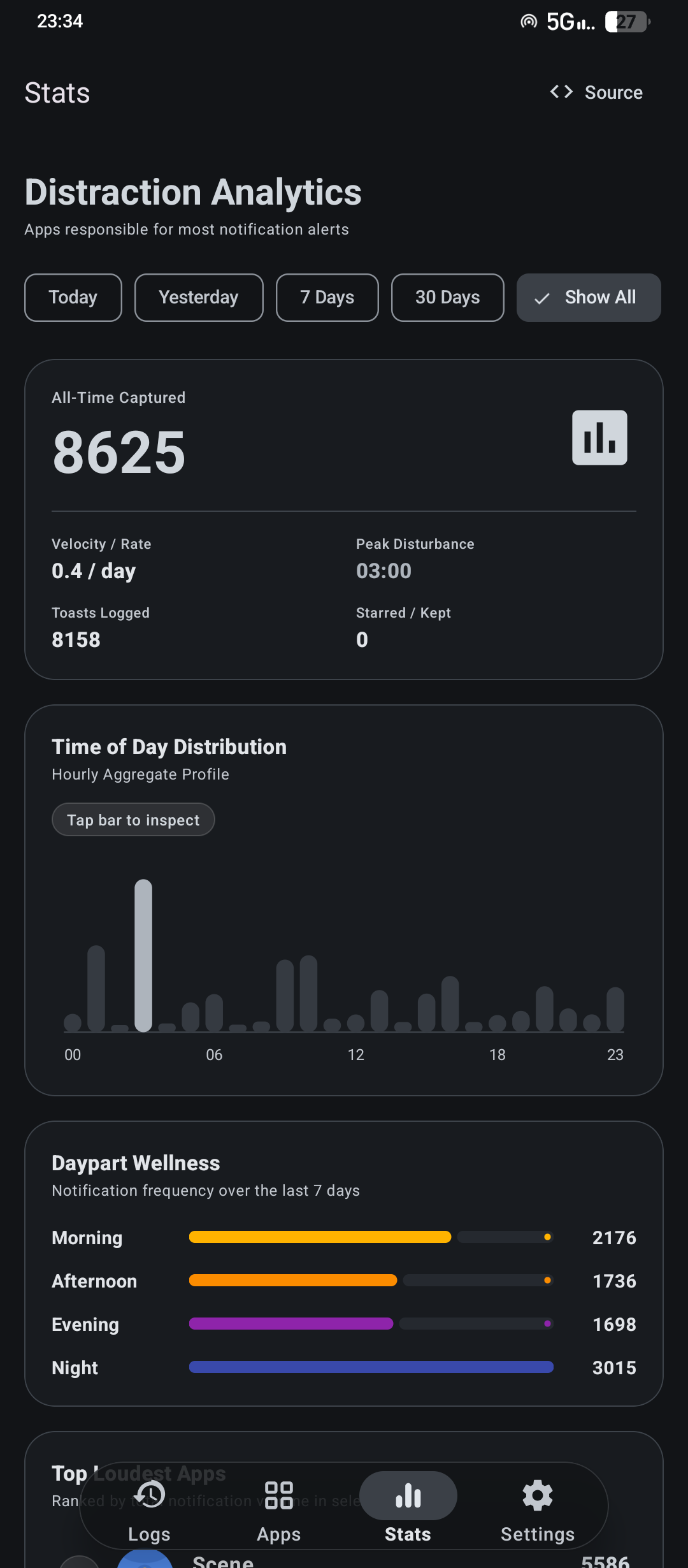Screen dimensions: 688x1568
Task: Filter analytics to Today
Action: click(73, 298)
